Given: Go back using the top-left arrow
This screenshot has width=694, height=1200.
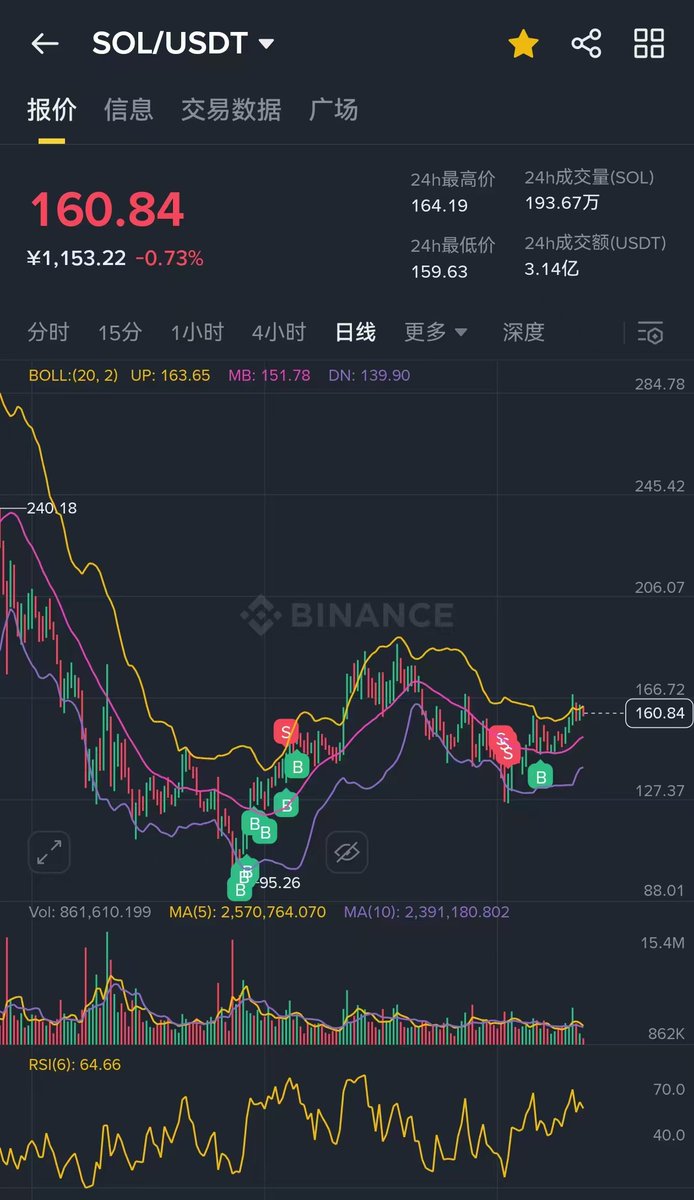Looking at the screenshot, I should click(45, 43).
